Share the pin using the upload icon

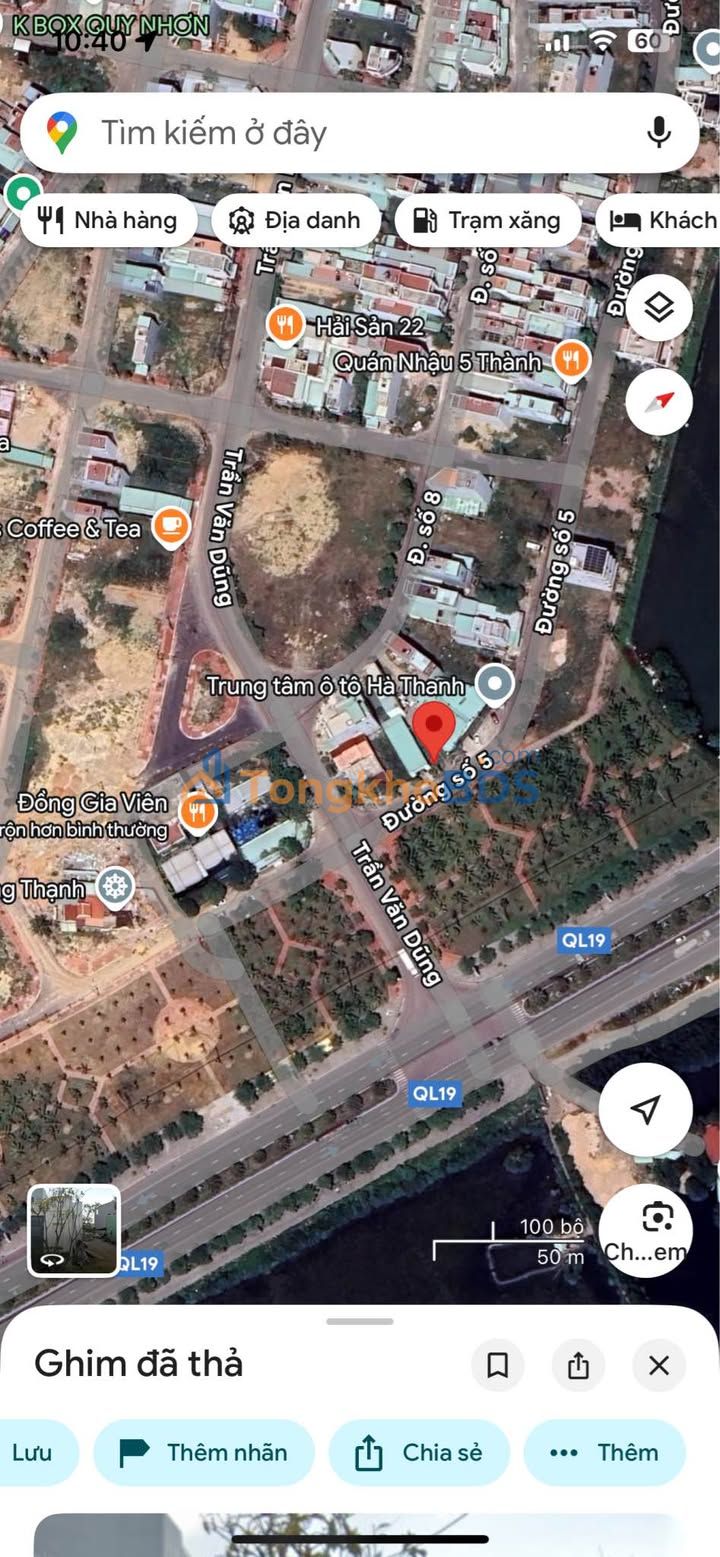578,1365
